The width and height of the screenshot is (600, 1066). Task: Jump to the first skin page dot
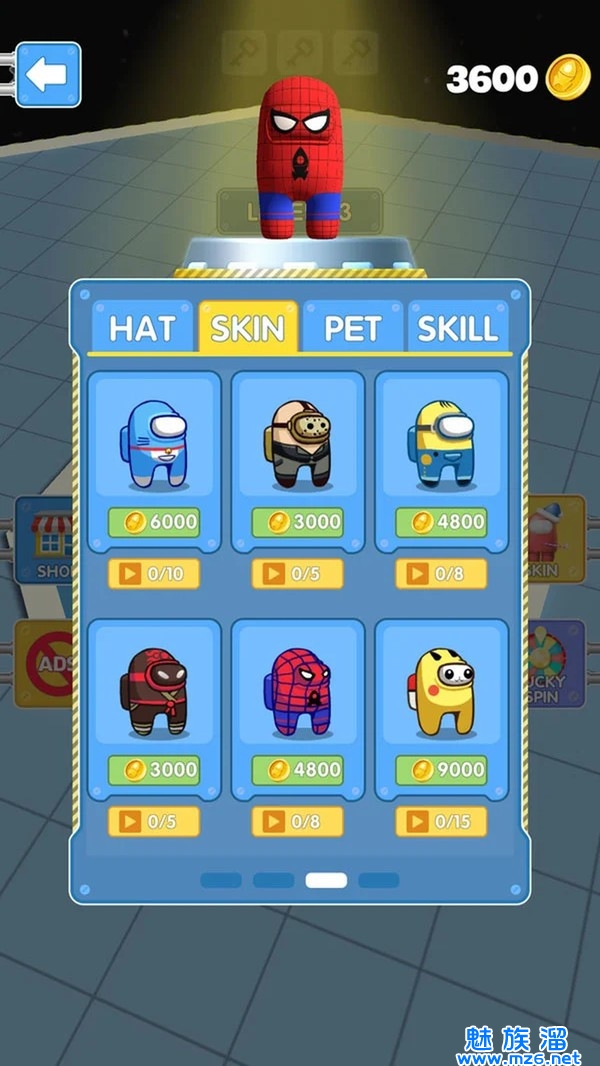[221, 880]
